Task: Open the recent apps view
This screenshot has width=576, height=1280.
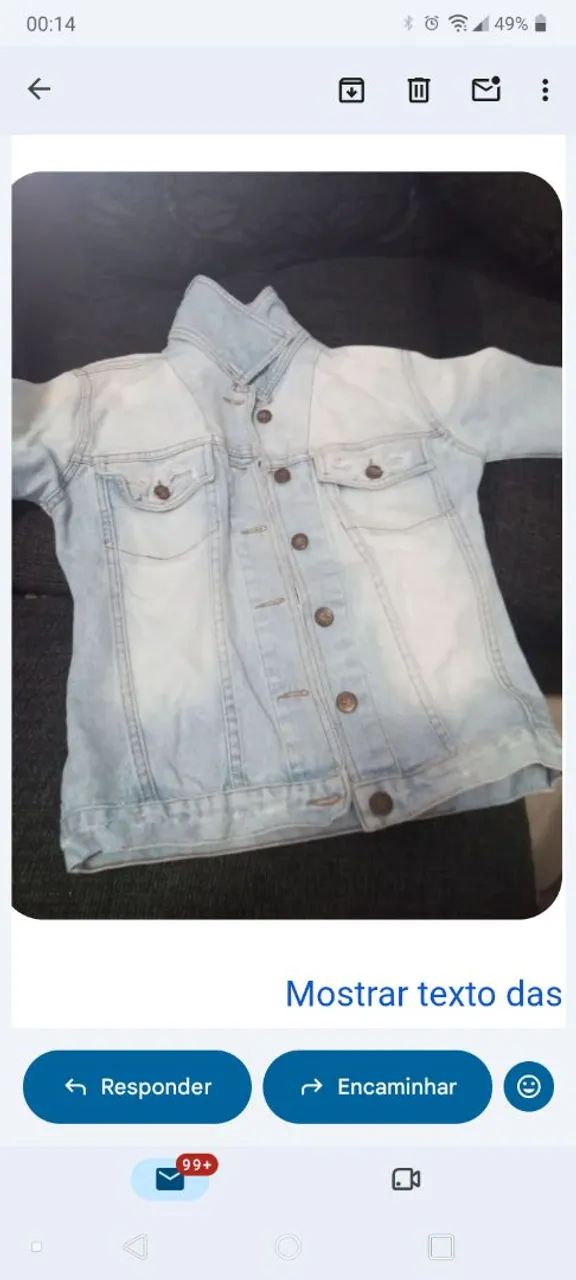Action: click(441, 1246)
